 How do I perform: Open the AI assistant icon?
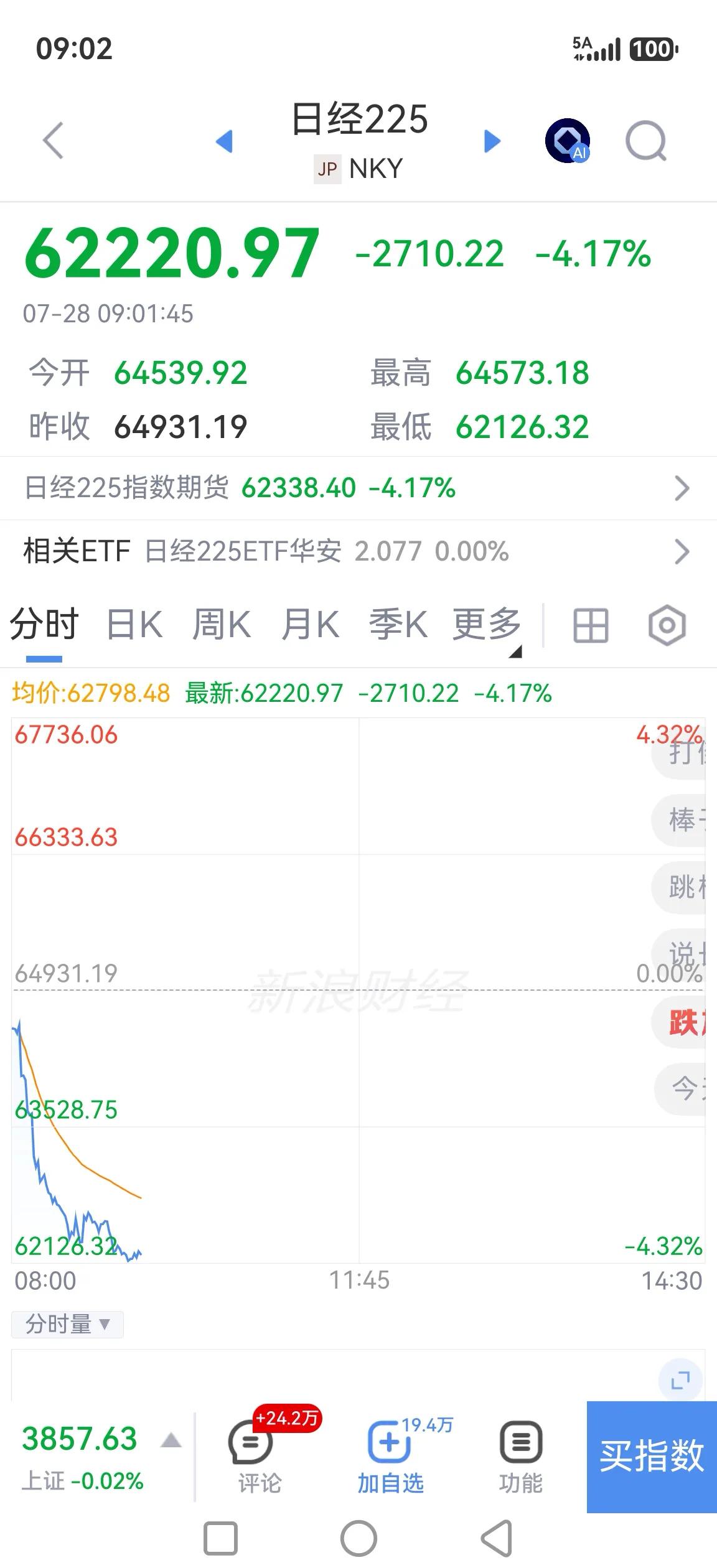tap(568, 141)
